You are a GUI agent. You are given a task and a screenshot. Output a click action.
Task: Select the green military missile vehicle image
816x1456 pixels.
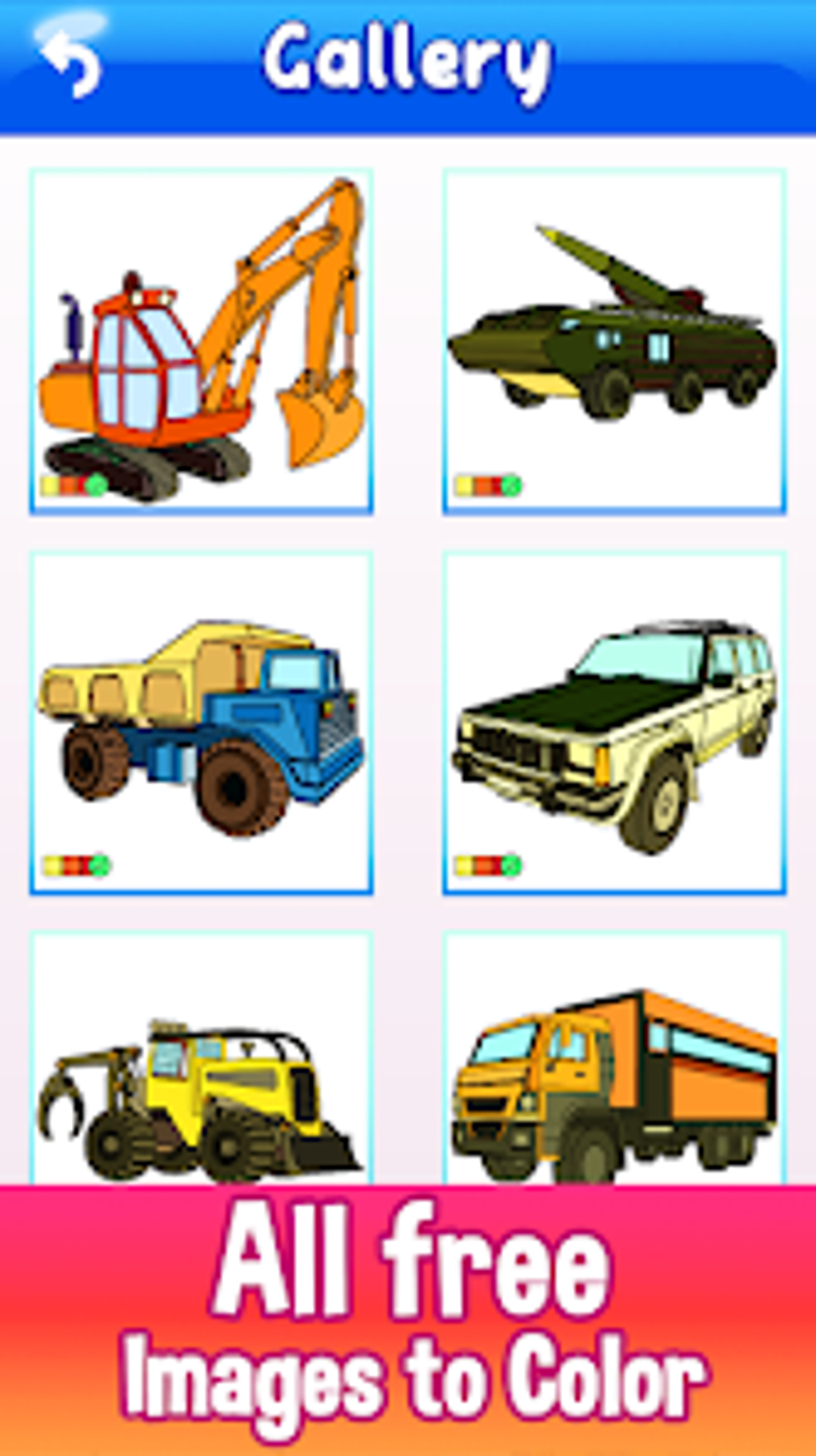tap(614, 342)
